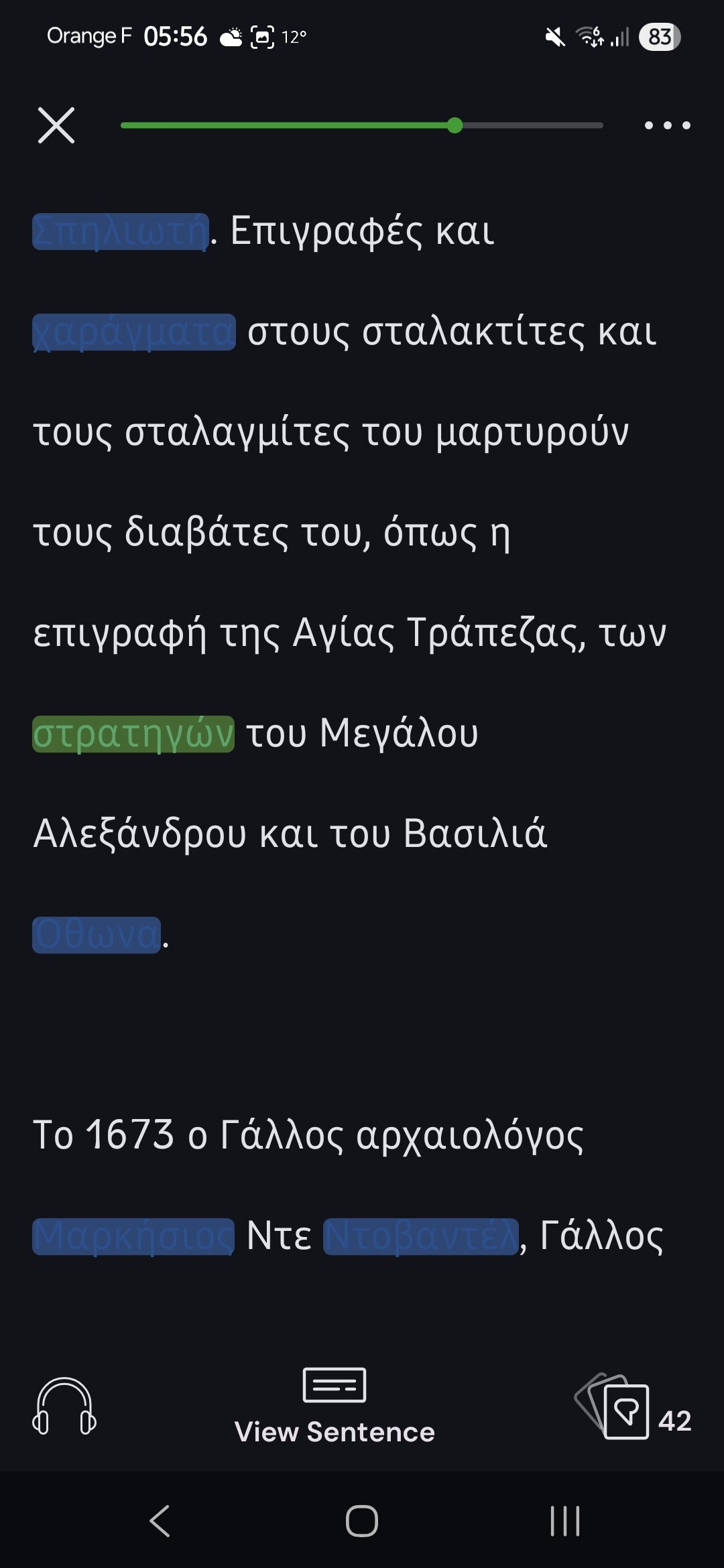Tap the green highlighted word στρατηγών
The height and width of the screenshot is (1568, 724).
click(133, 734)
